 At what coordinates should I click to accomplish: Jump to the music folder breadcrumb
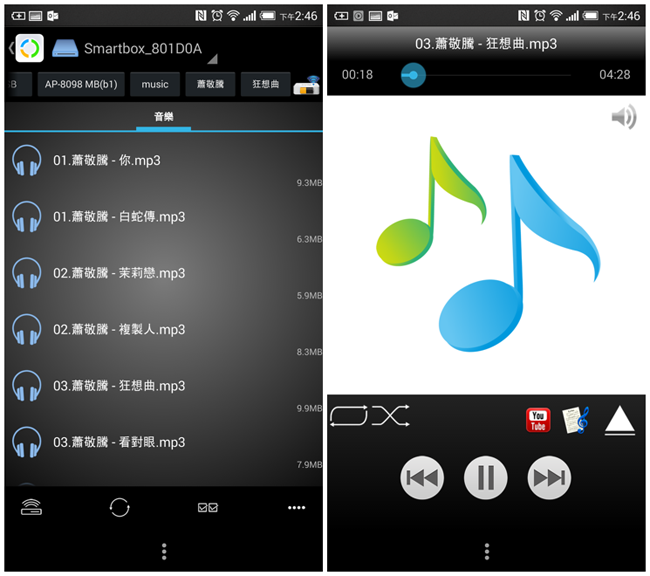(x=155, y=84)
